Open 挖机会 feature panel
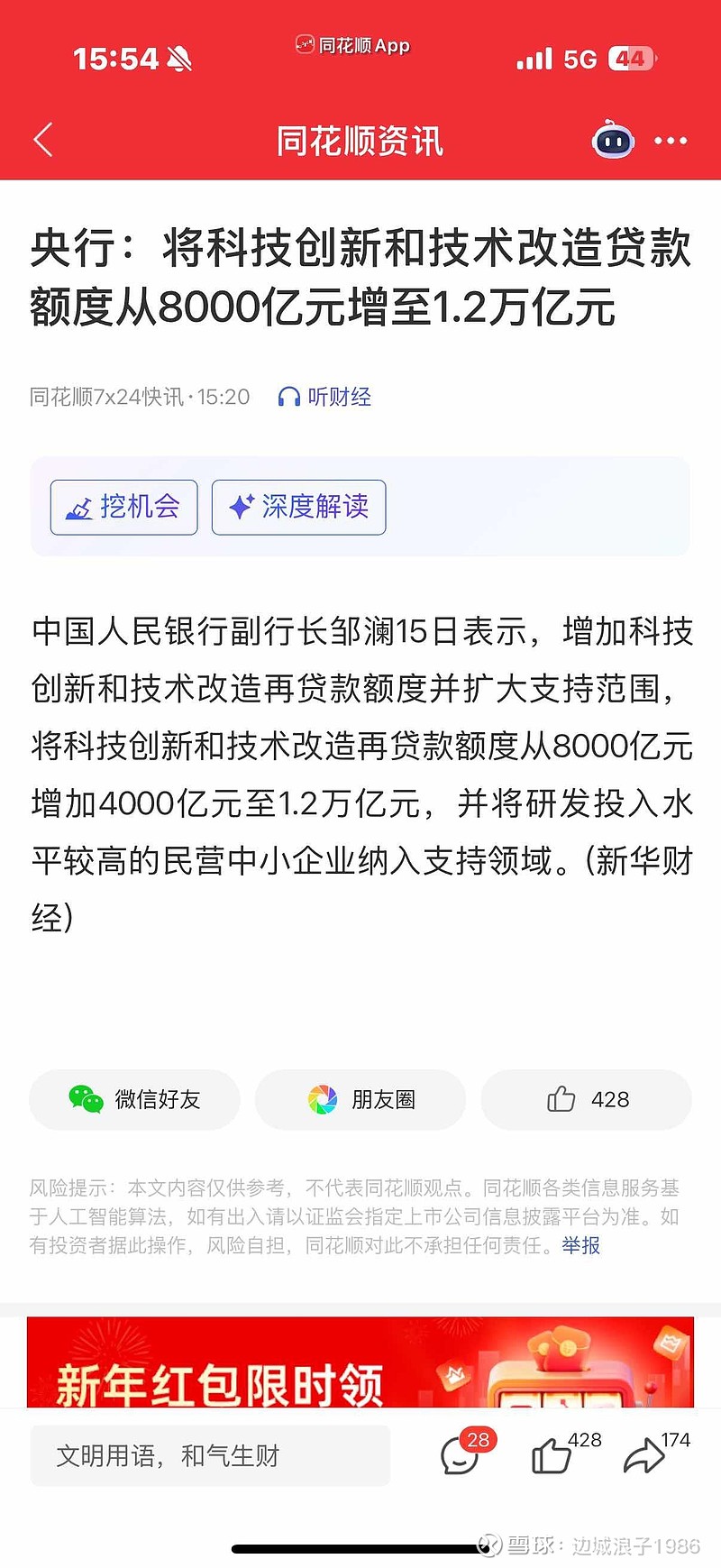Screen dimensions: 721x1568 click(123, 507)
